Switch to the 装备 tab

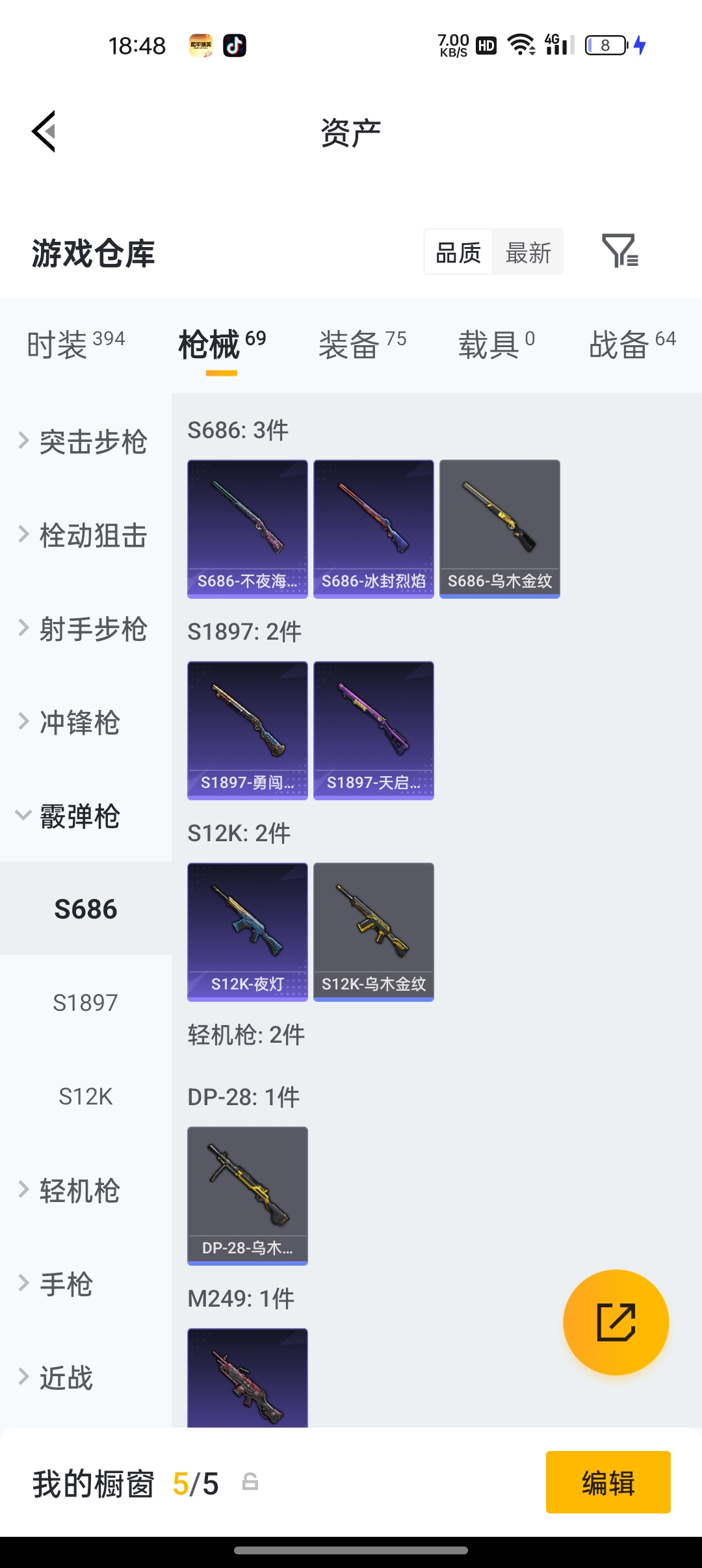point(362,343)
